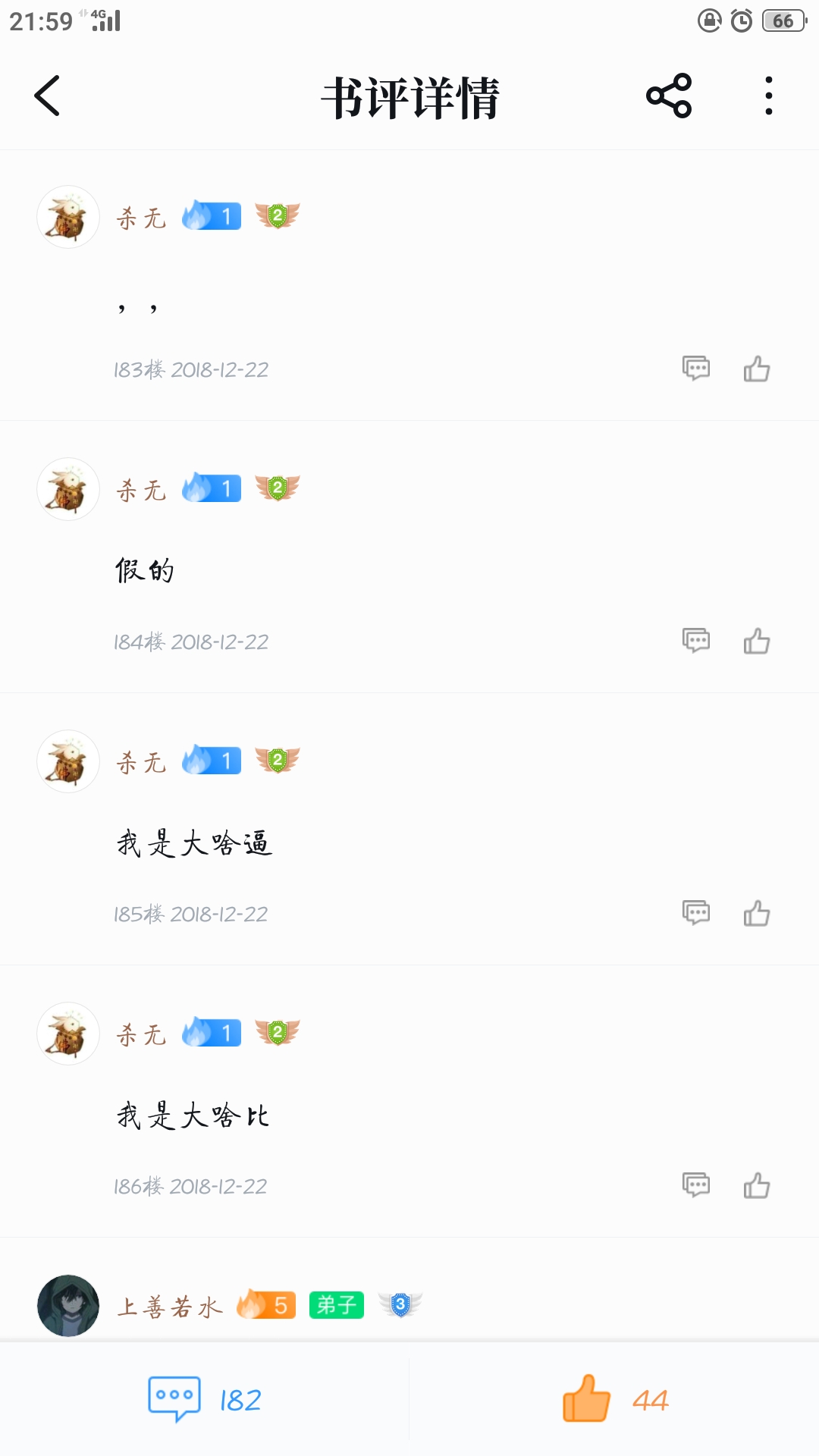819x1456 pixels.
Task: Like the comment on floor 184
Action: (757, 641)
